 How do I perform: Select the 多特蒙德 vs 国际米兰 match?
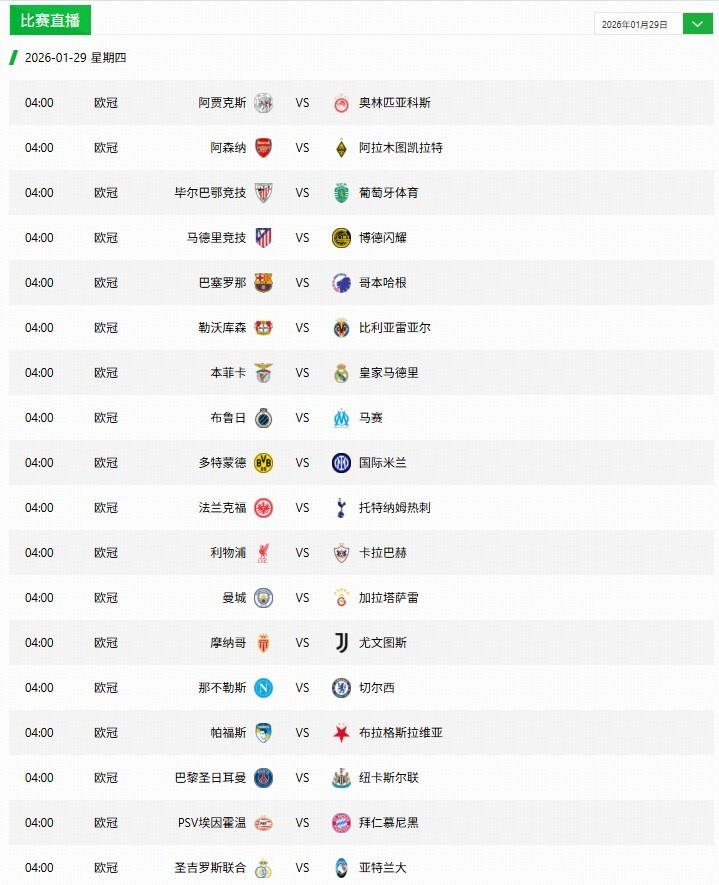pyautogui.click(x=302, y=463)
